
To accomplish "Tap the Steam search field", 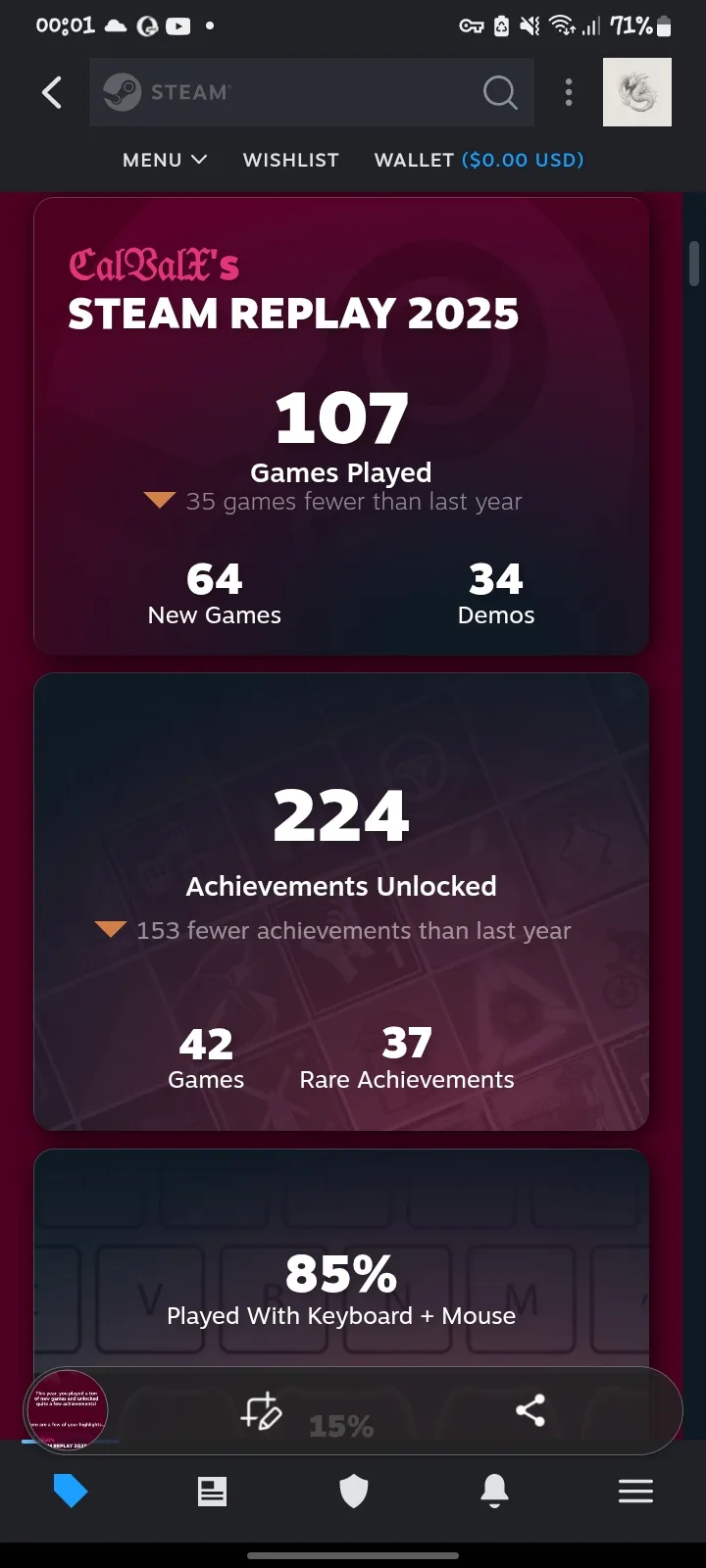I will (311, 92).
